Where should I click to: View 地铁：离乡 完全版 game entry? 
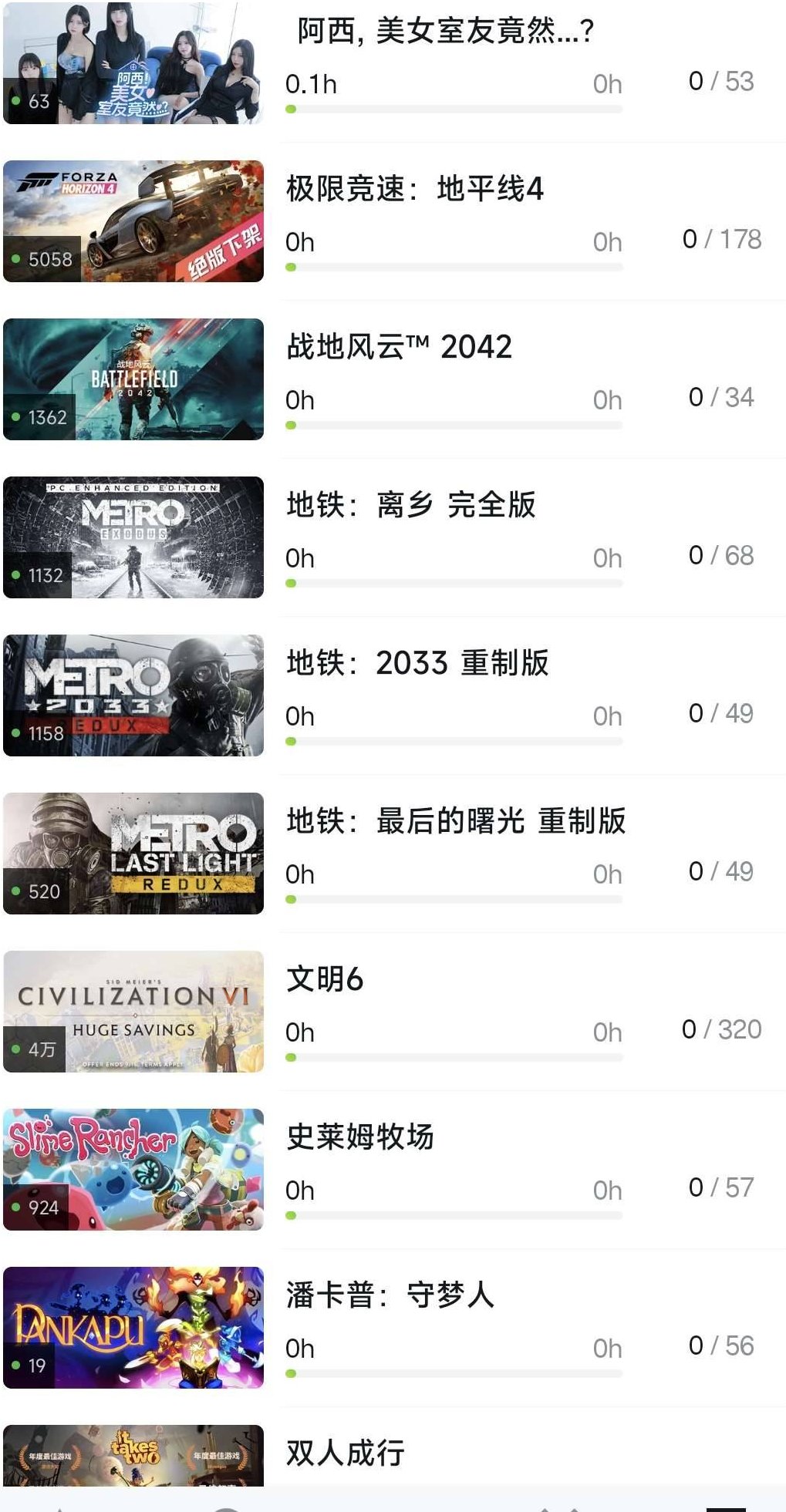(x=410, y=505)
